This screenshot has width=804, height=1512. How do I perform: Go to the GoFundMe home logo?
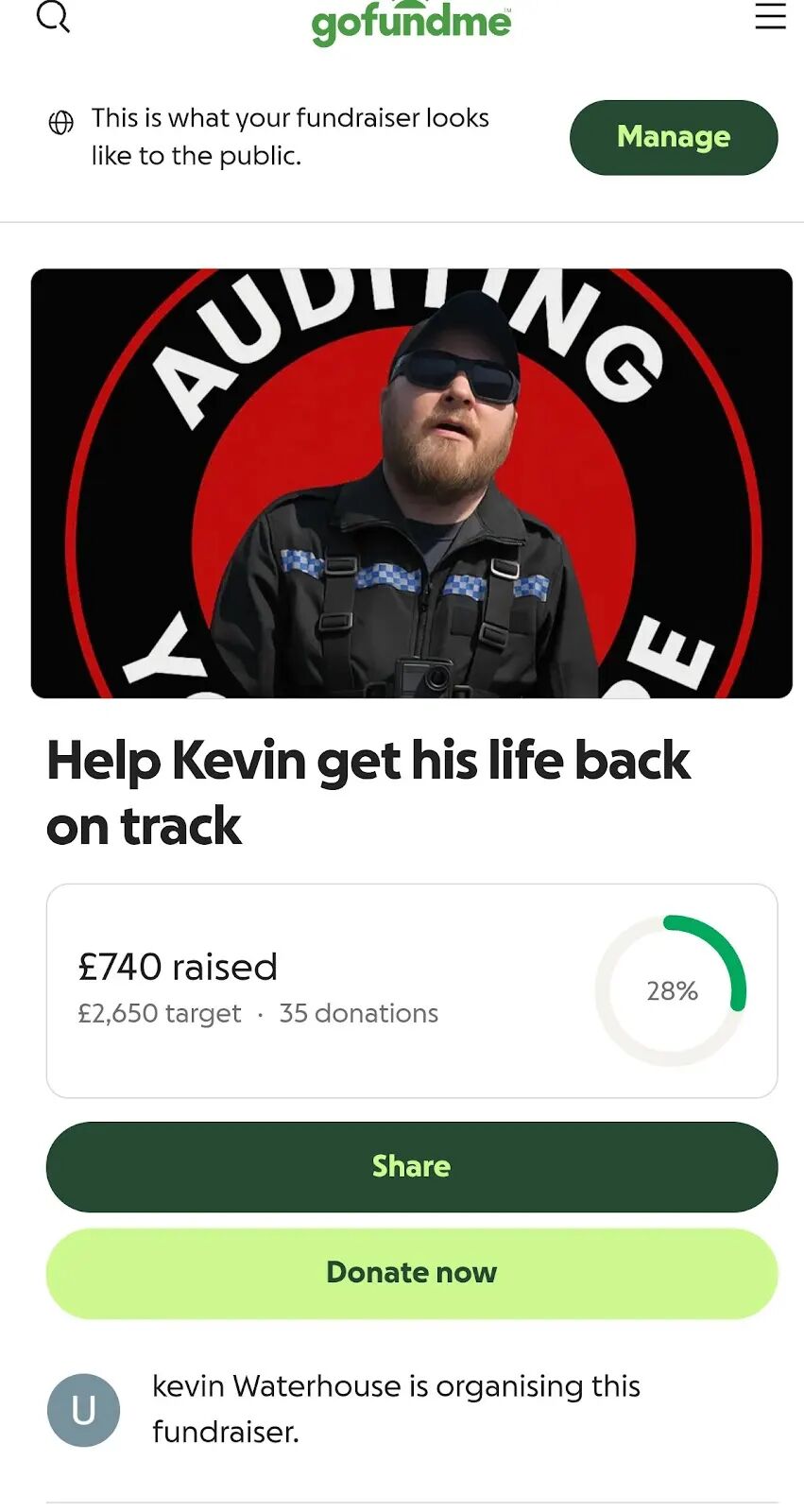coord(411,23)
